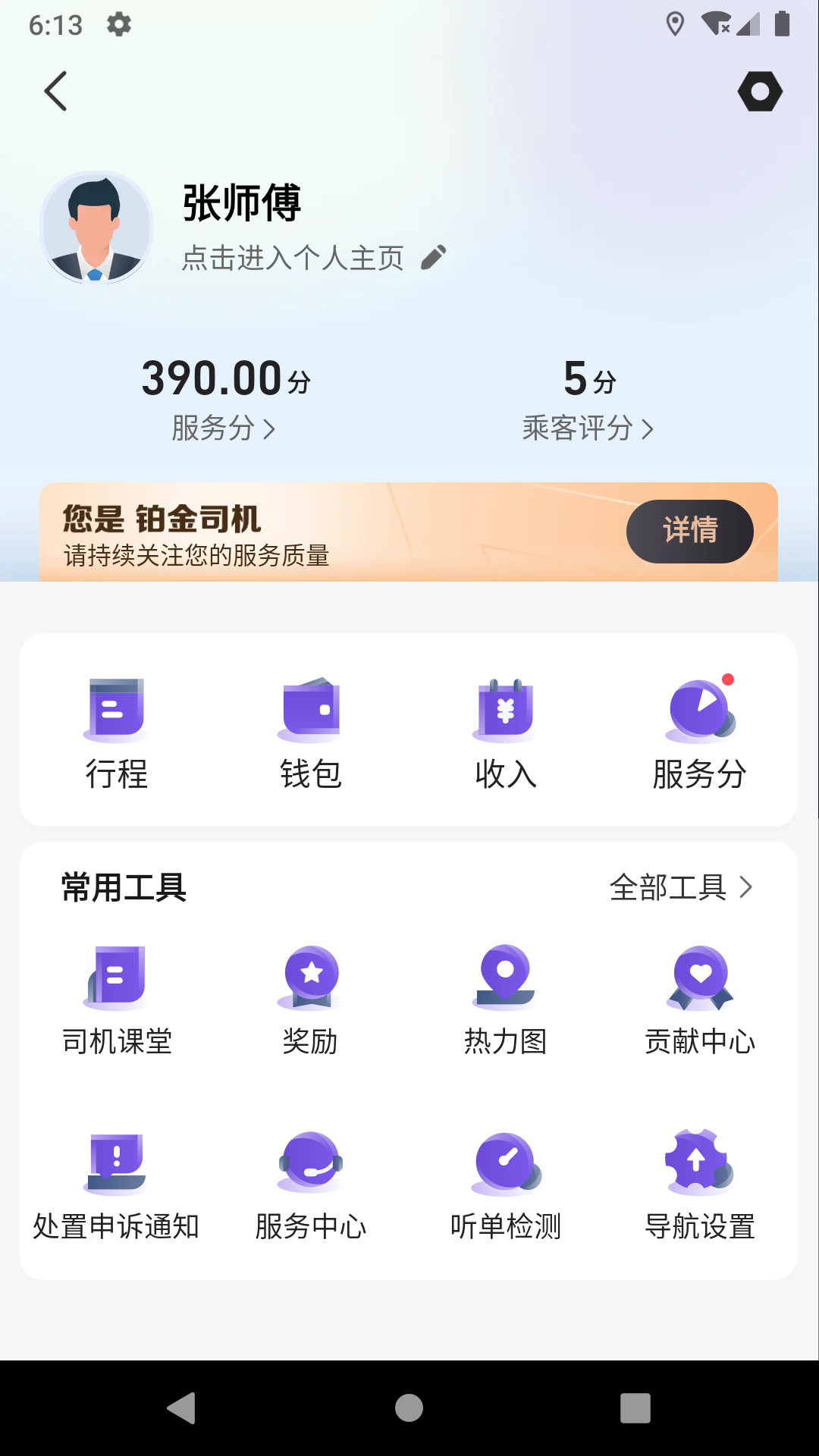Open 贡献中心
Viewport: 819px width, 1456px height.
click(700, 999)
